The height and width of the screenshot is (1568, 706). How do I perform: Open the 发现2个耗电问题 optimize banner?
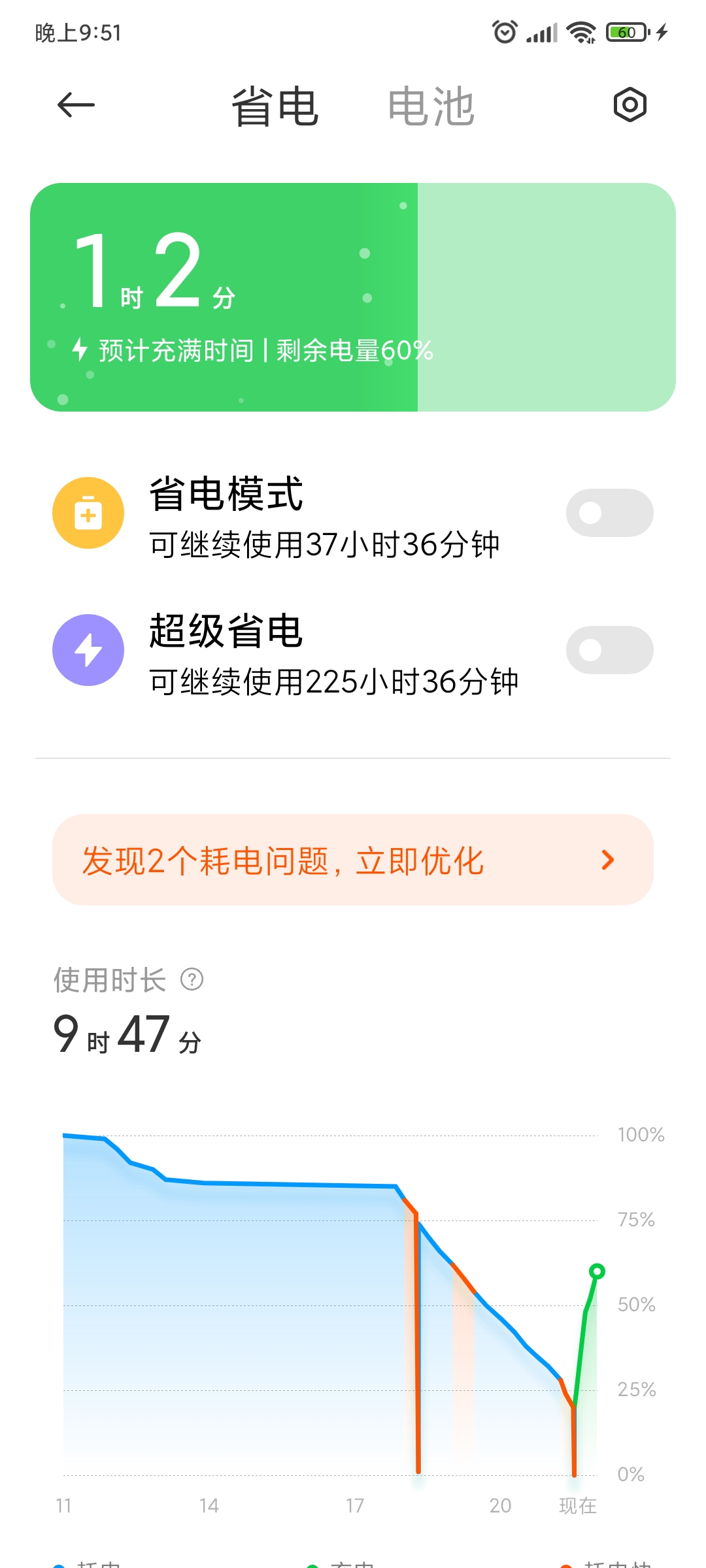coord(353,860)
